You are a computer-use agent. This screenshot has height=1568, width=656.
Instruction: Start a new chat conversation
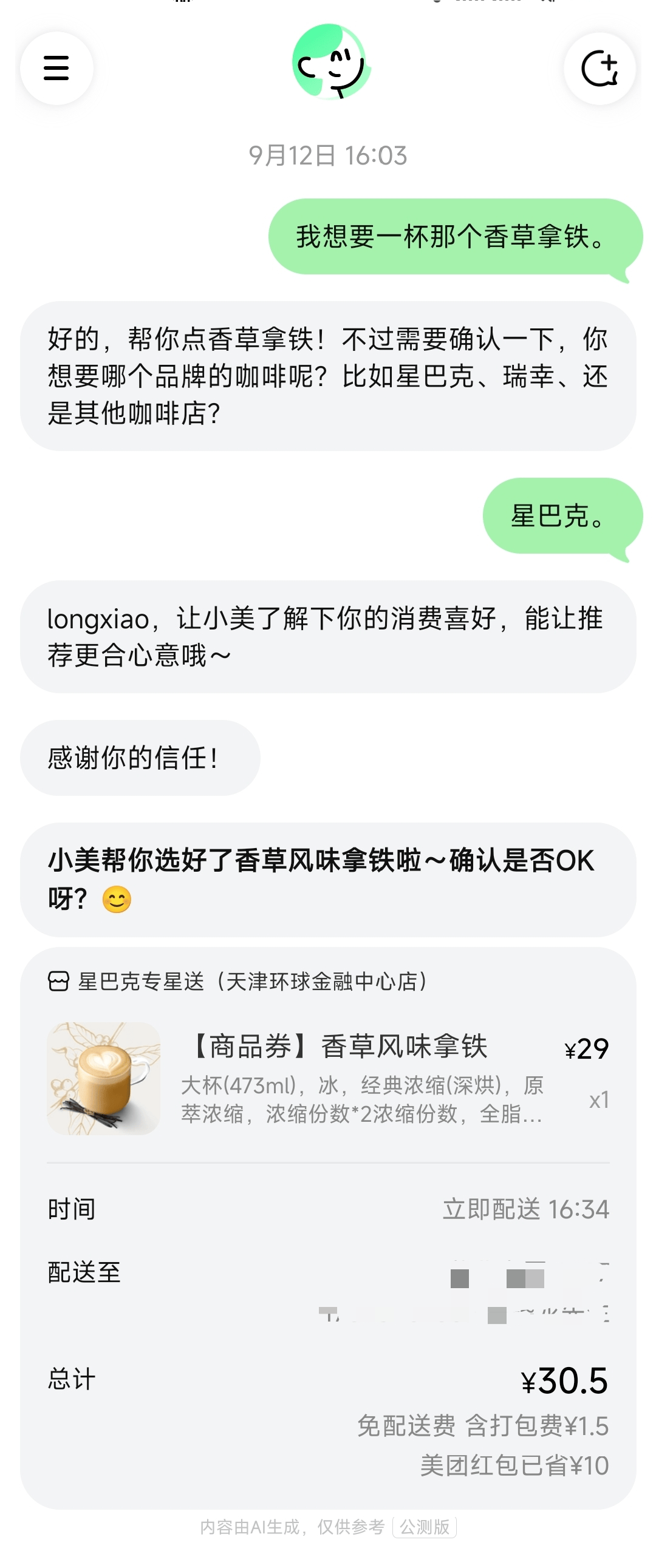pyautogui.click(x=600, y=68)
